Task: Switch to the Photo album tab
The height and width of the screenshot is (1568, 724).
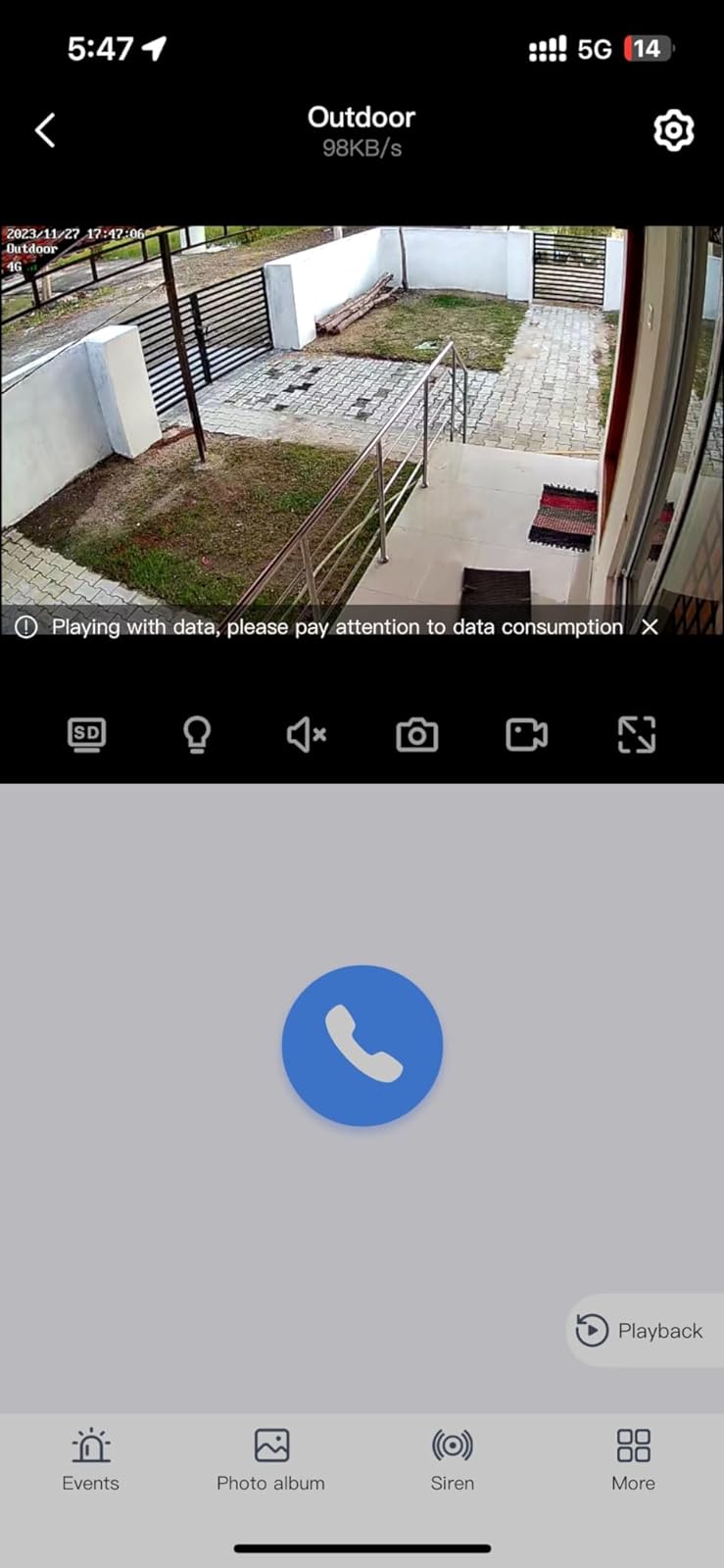Action: click(270, 1459)
